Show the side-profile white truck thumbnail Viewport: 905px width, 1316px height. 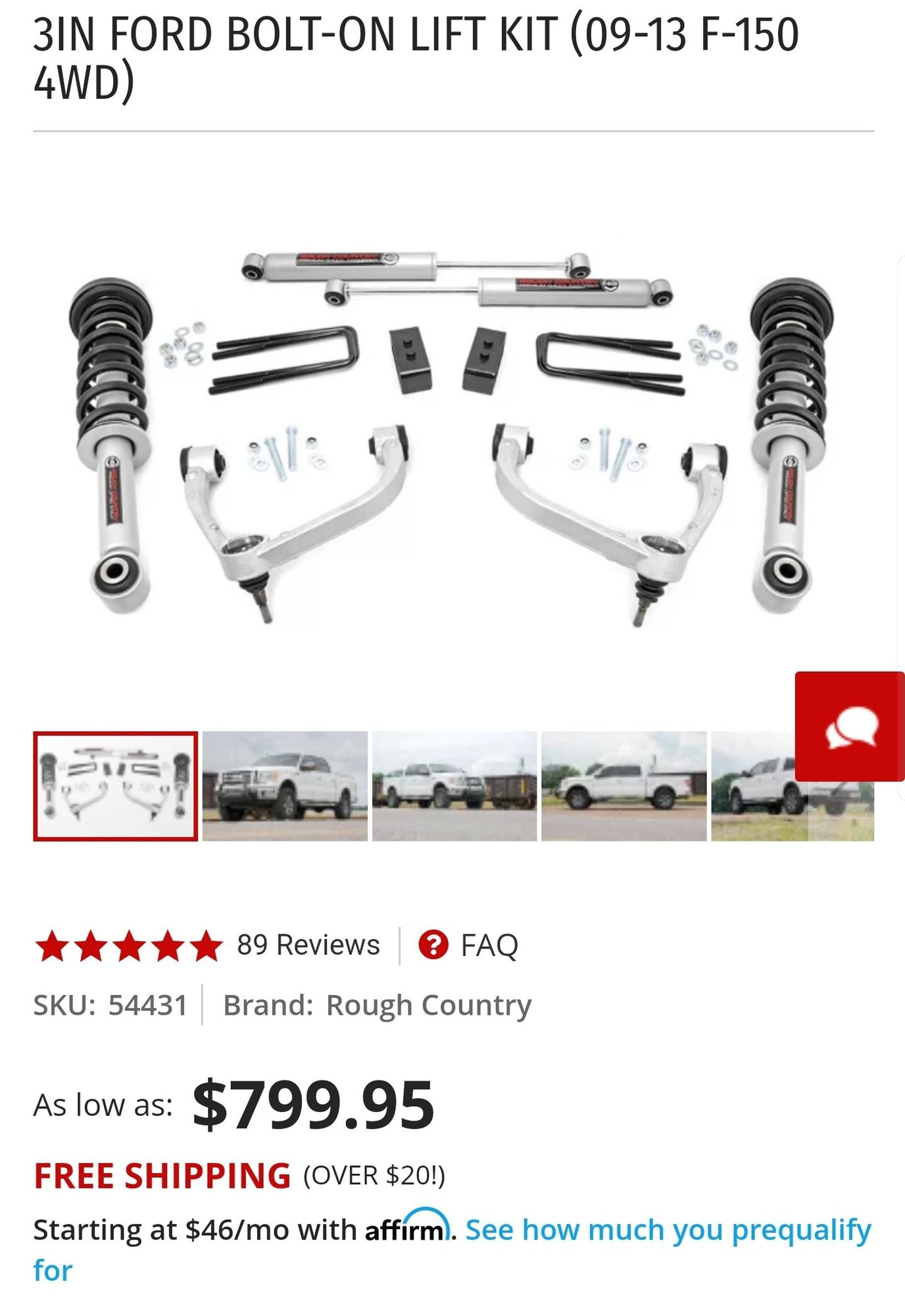pyautogui.click(x=624, y=786)
